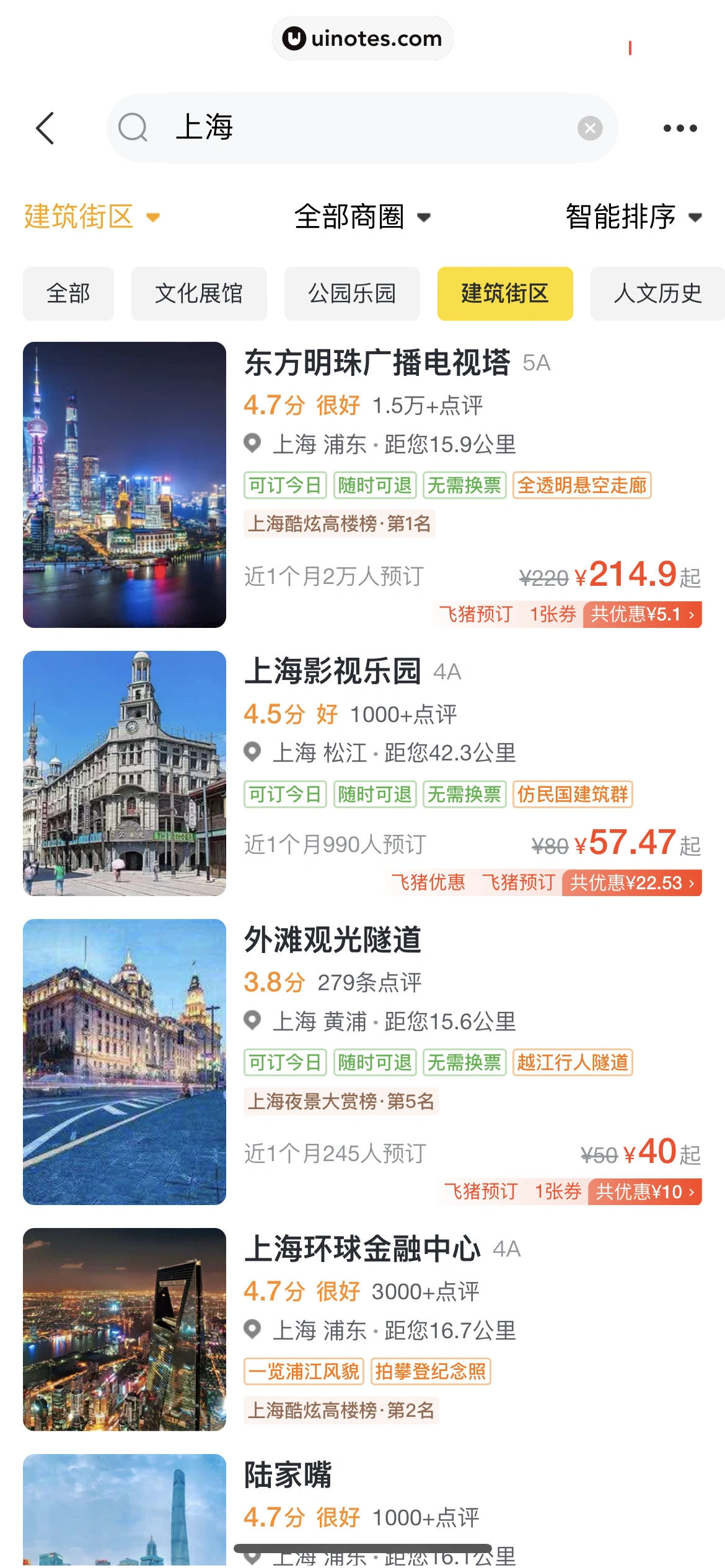Select the 文化展馆 filter chip
The width and height of the screenshot is (725, 1568).
tap(199, 294)
